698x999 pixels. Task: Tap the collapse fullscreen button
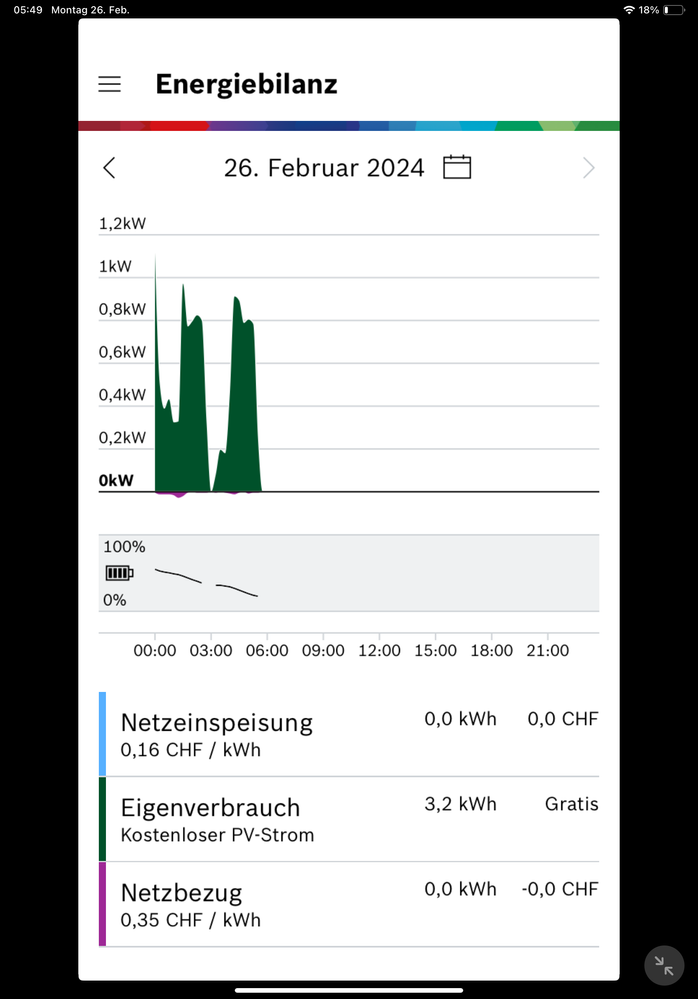click(663, 965)
